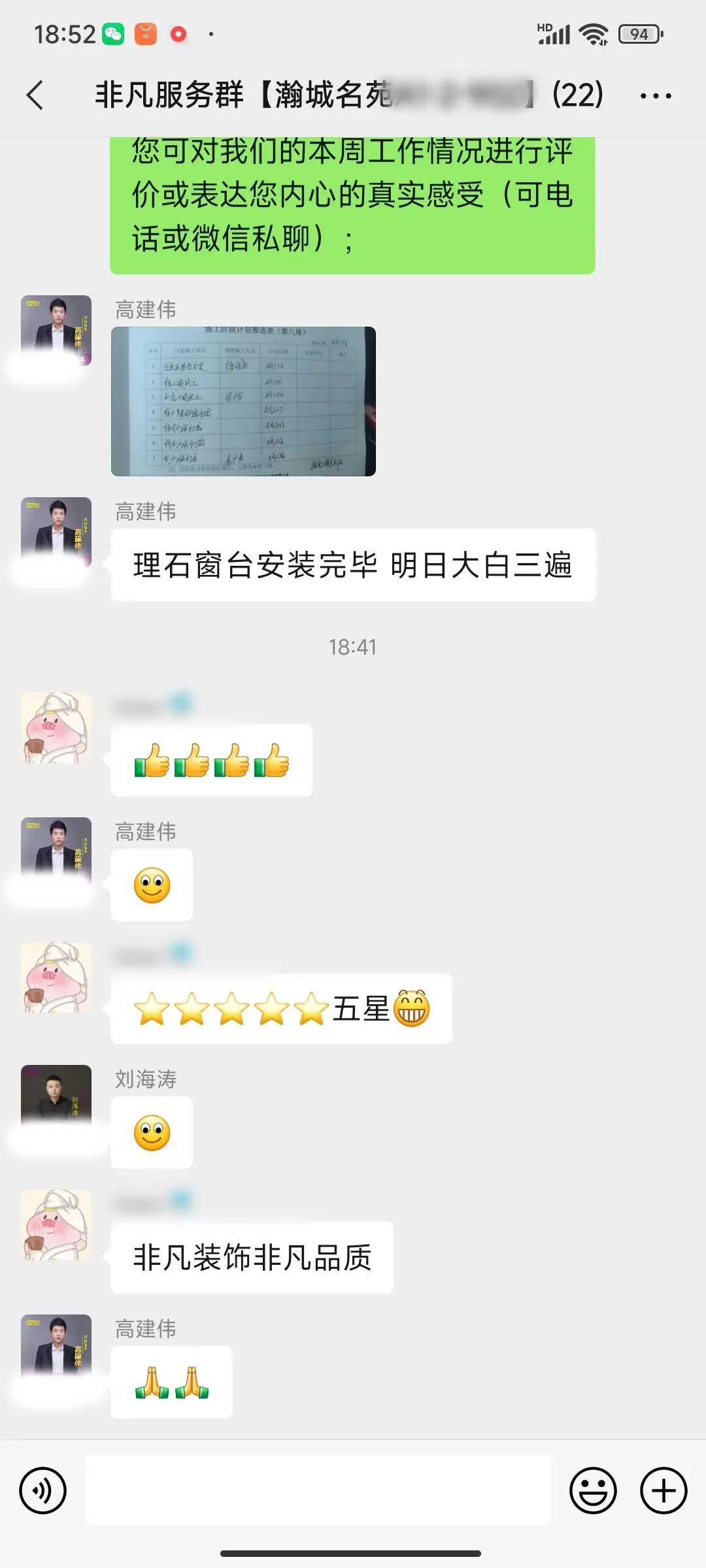
Task: Tap the pig avatar beside the 五星 message
Action: [x=56, y=977]
